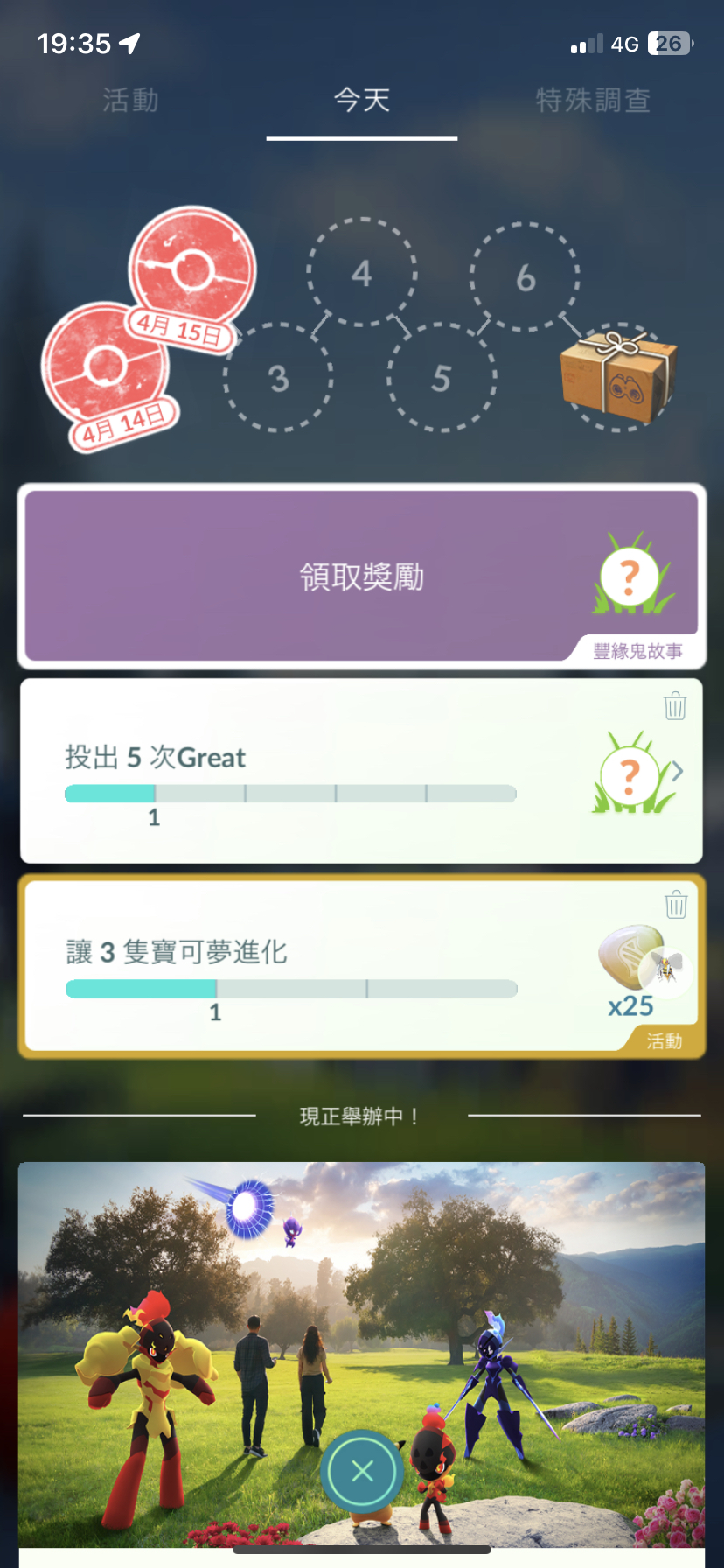Open the 現正舉辦中 event banner
The height and width of the screenshot is (1568, 724).
coord(361,1354)
